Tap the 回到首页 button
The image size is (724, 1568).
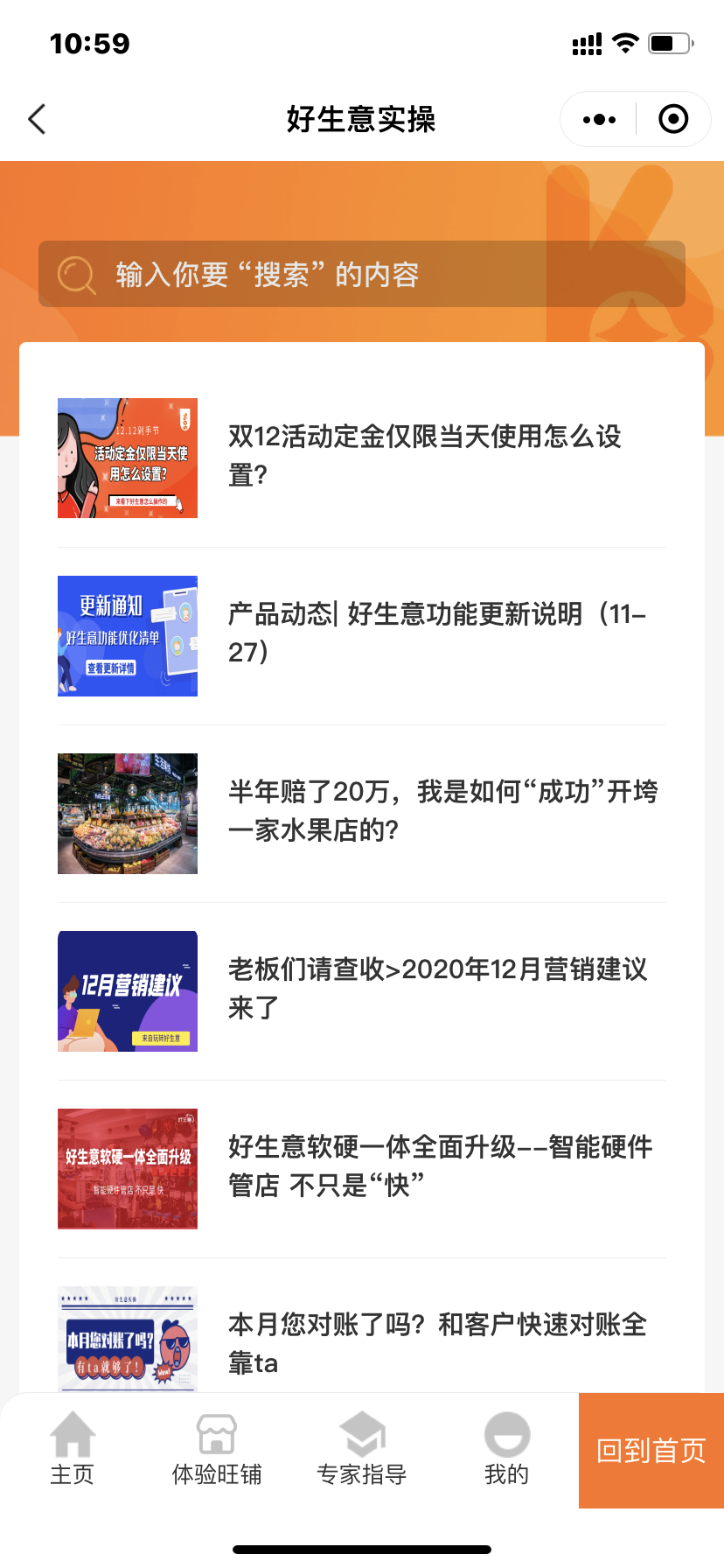point(651,1451)
